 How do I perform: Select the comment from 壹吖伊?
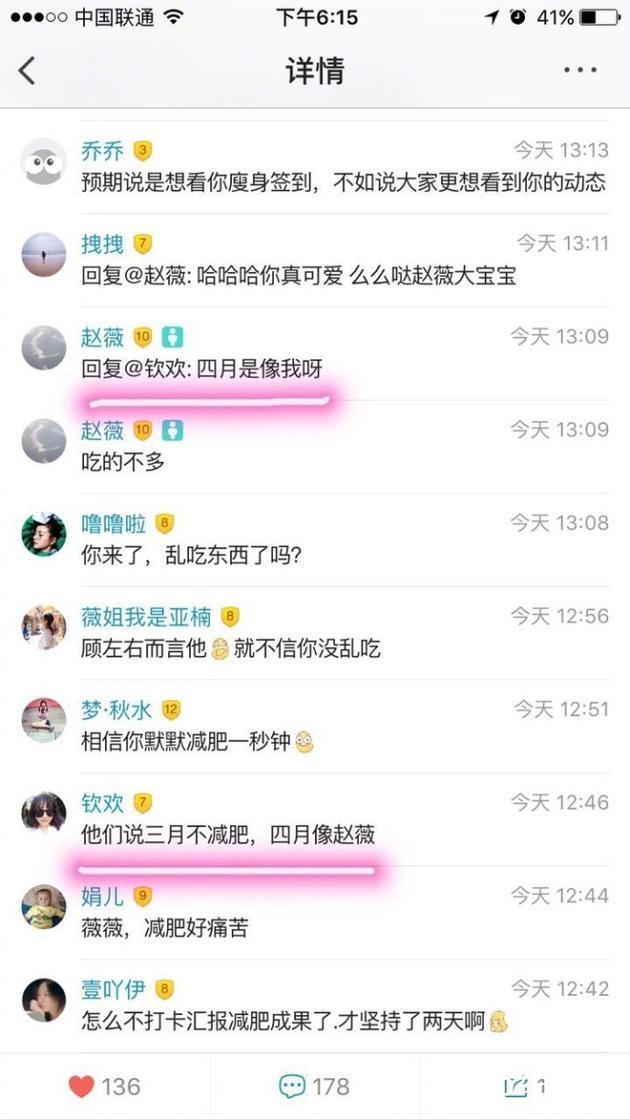click(285, 1020)
